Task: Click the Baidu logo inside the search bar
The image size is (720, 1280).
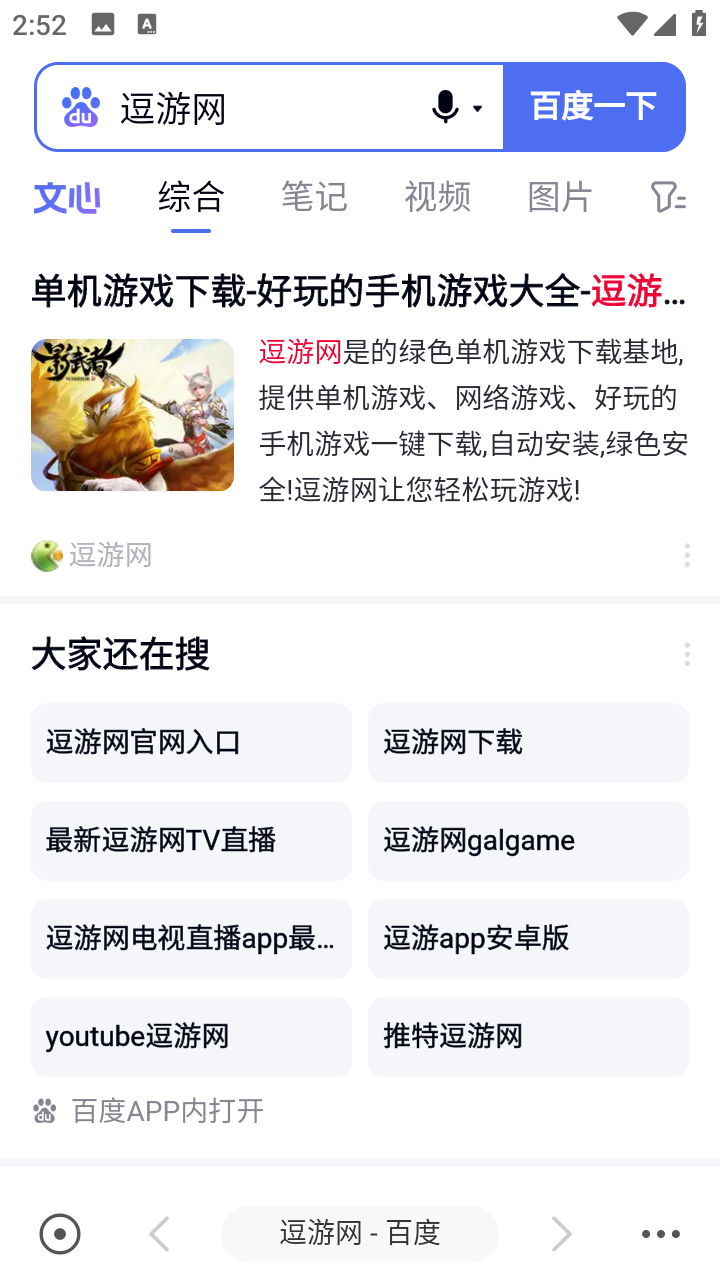Action: click(x=81, y=107)
